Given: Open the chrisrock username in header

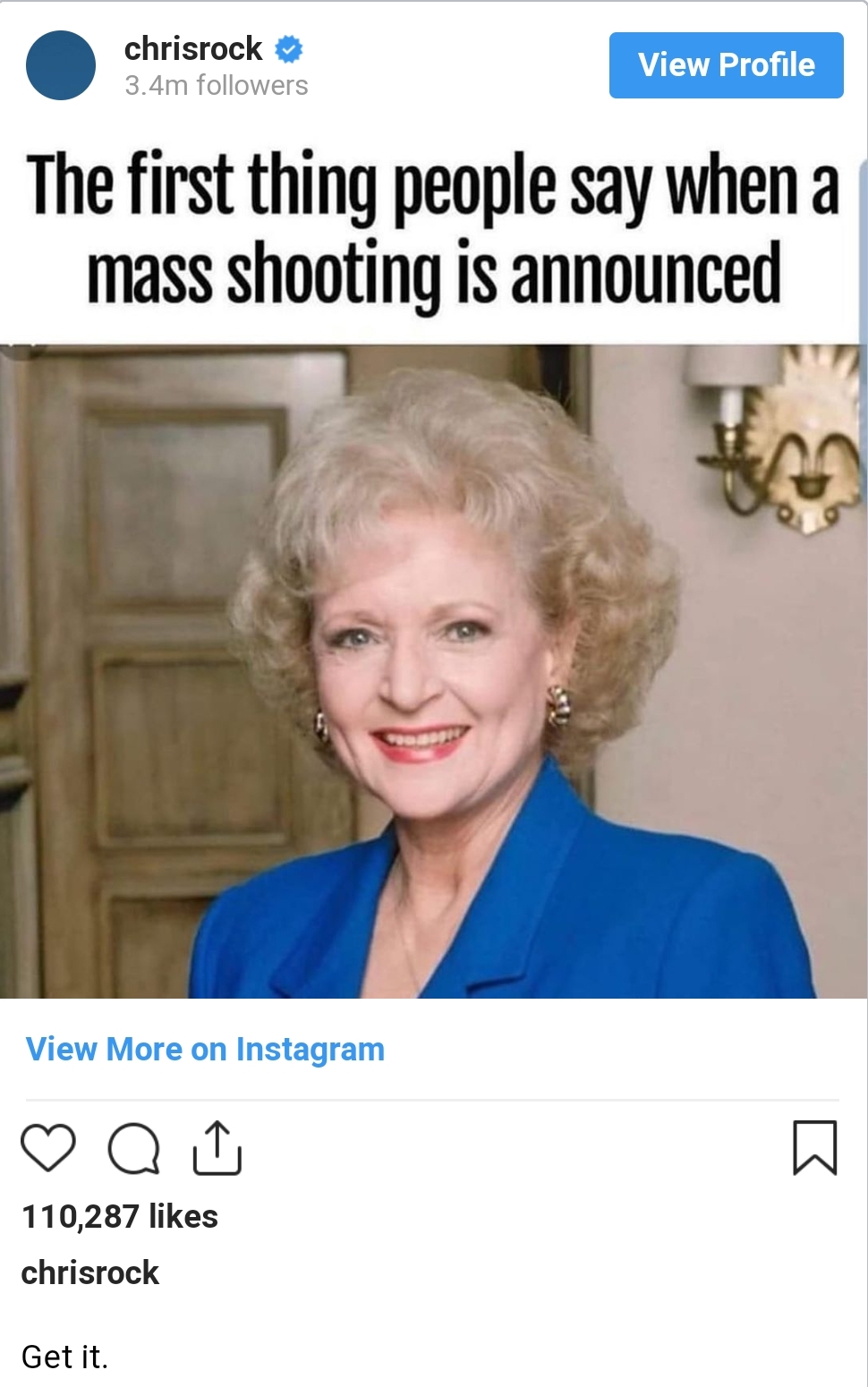Looking at the screenshot, I should pyautogui.click(x=193, y=49).
